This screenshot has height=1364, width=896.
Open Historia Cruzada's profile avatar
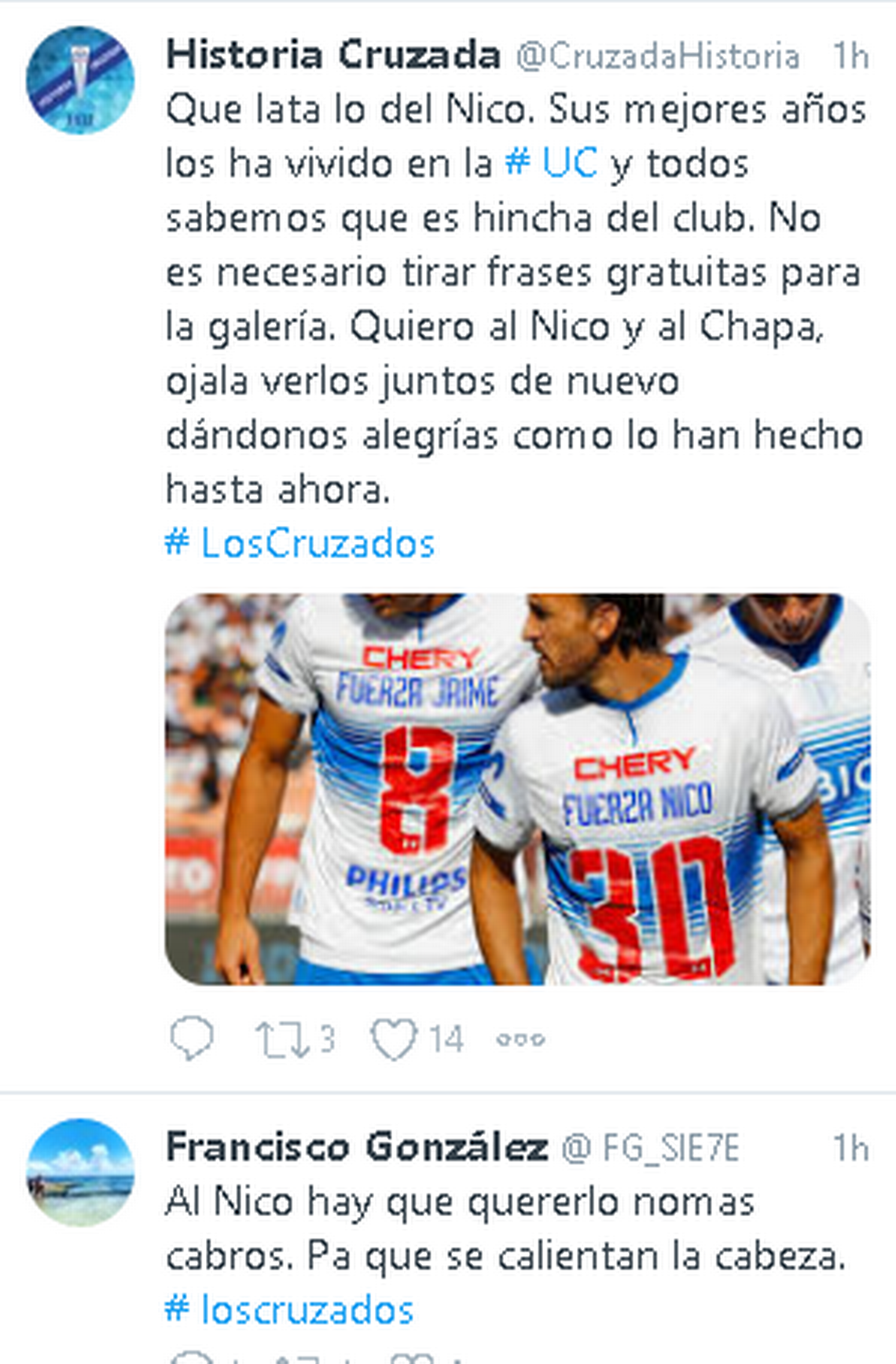80,80
